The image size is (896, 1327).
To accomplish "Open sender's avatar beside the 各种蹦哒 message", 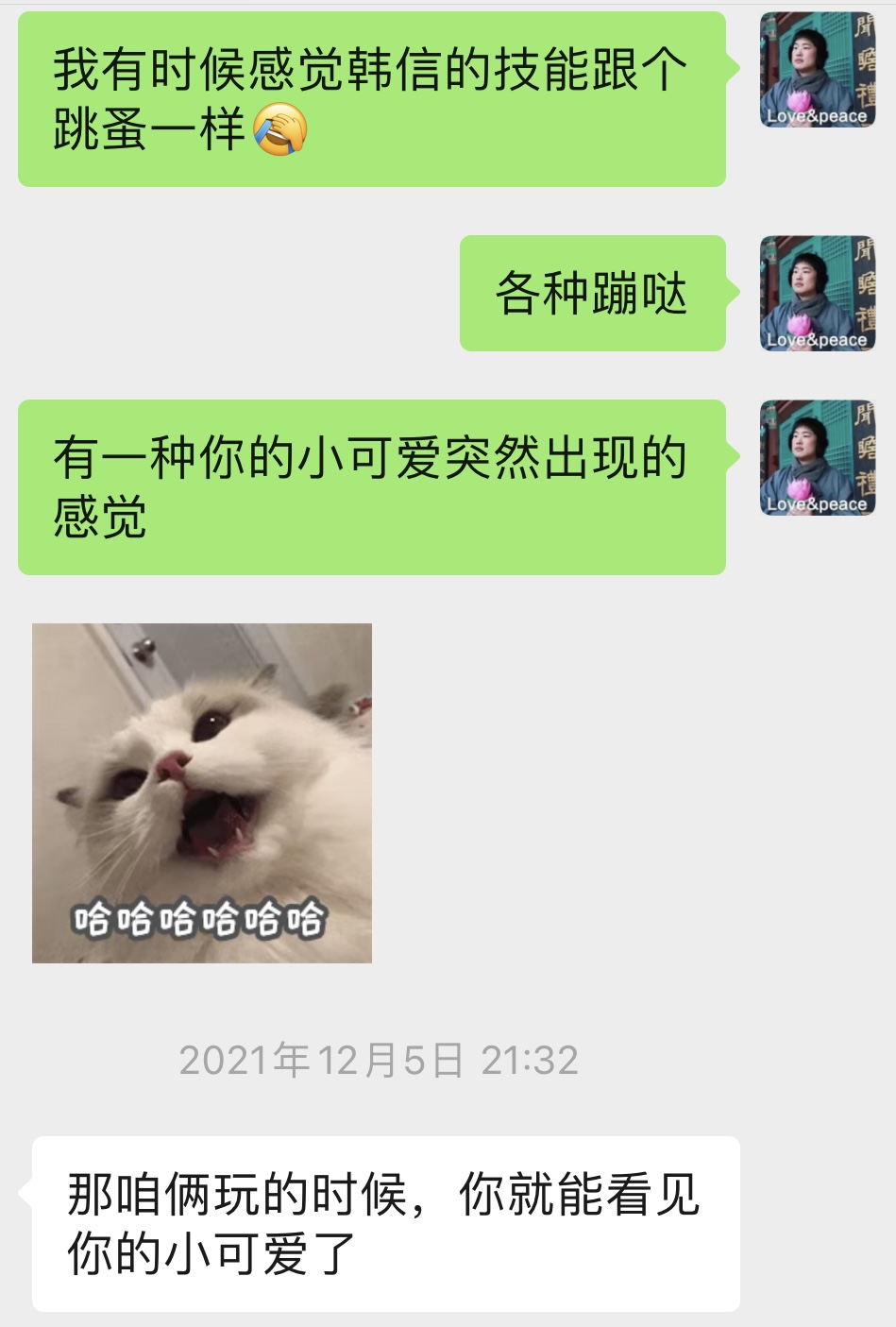I will 818,294.
